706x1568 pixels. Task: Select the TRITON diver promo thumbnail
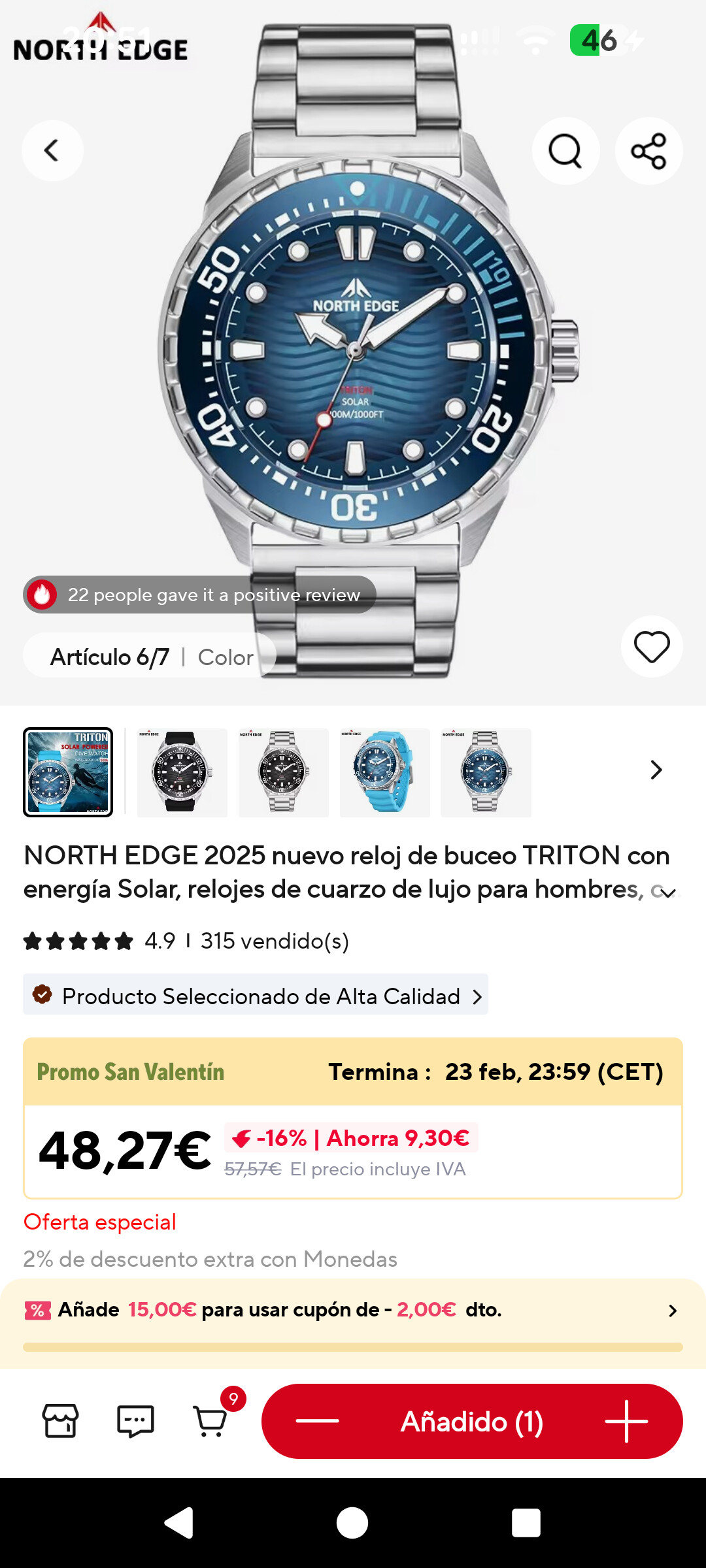click(x=68, y=772)
